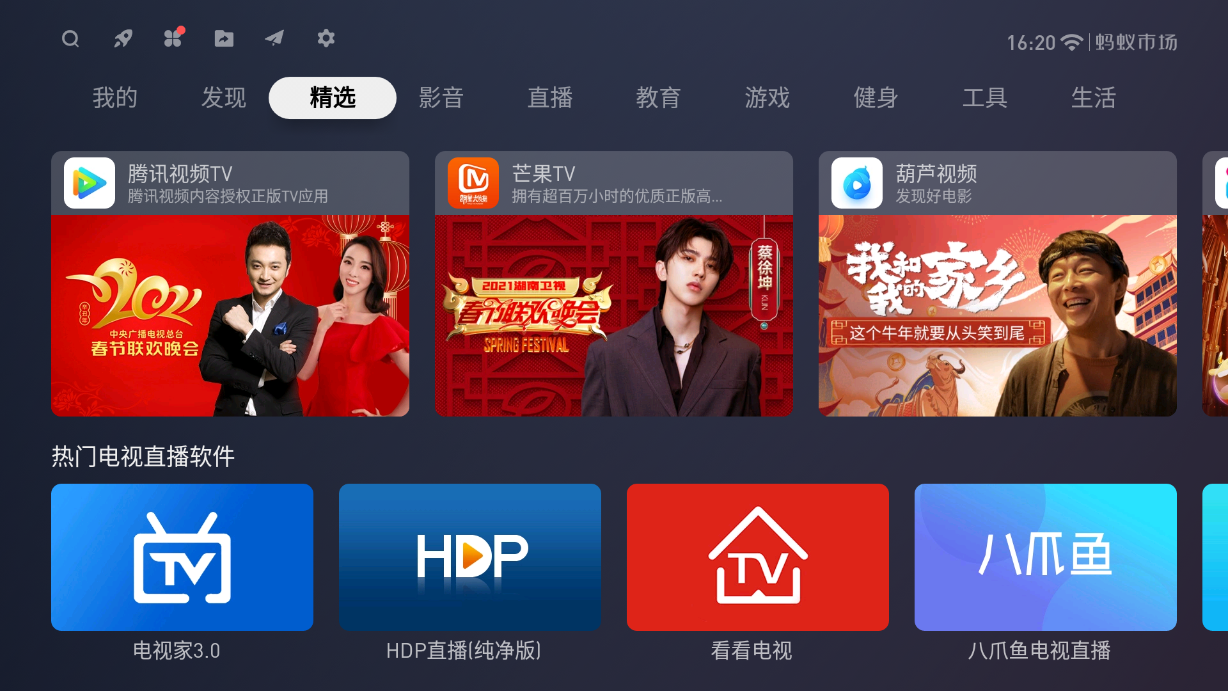Tap the rocket boost icon

(x=123, y=39)
